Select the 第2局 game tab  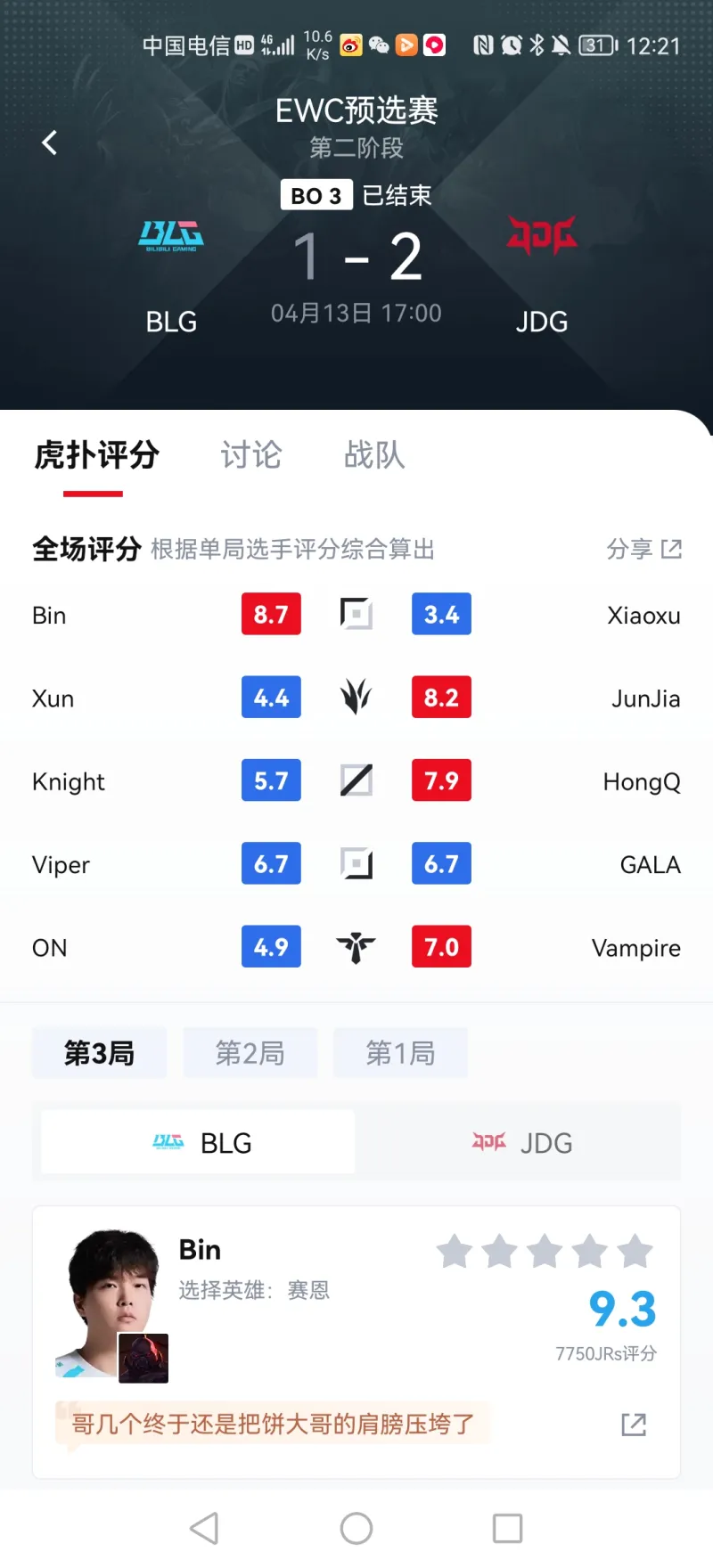[250, 1053]
